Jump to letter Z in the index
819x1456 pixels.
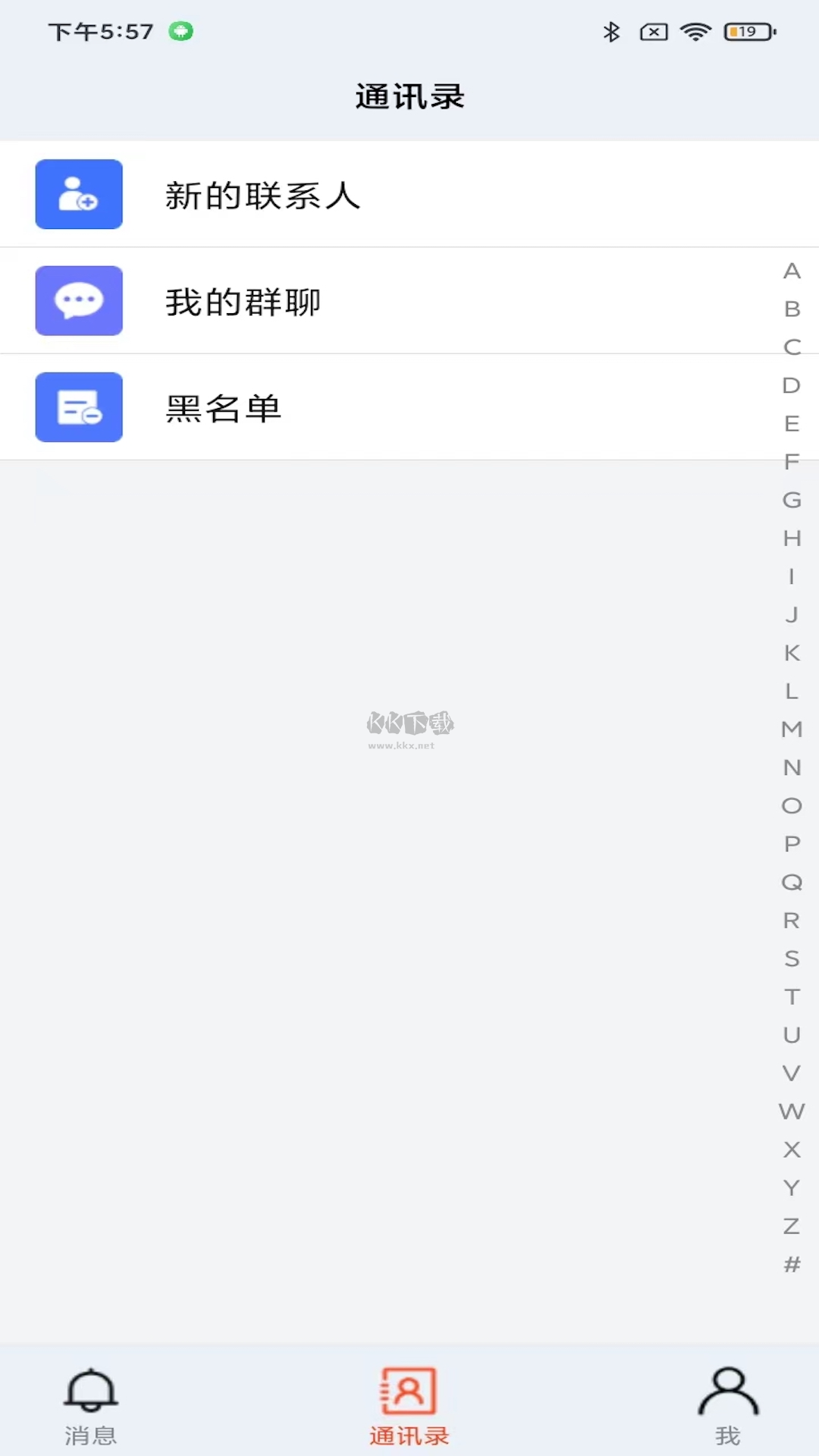click(x=791, y=1226)
